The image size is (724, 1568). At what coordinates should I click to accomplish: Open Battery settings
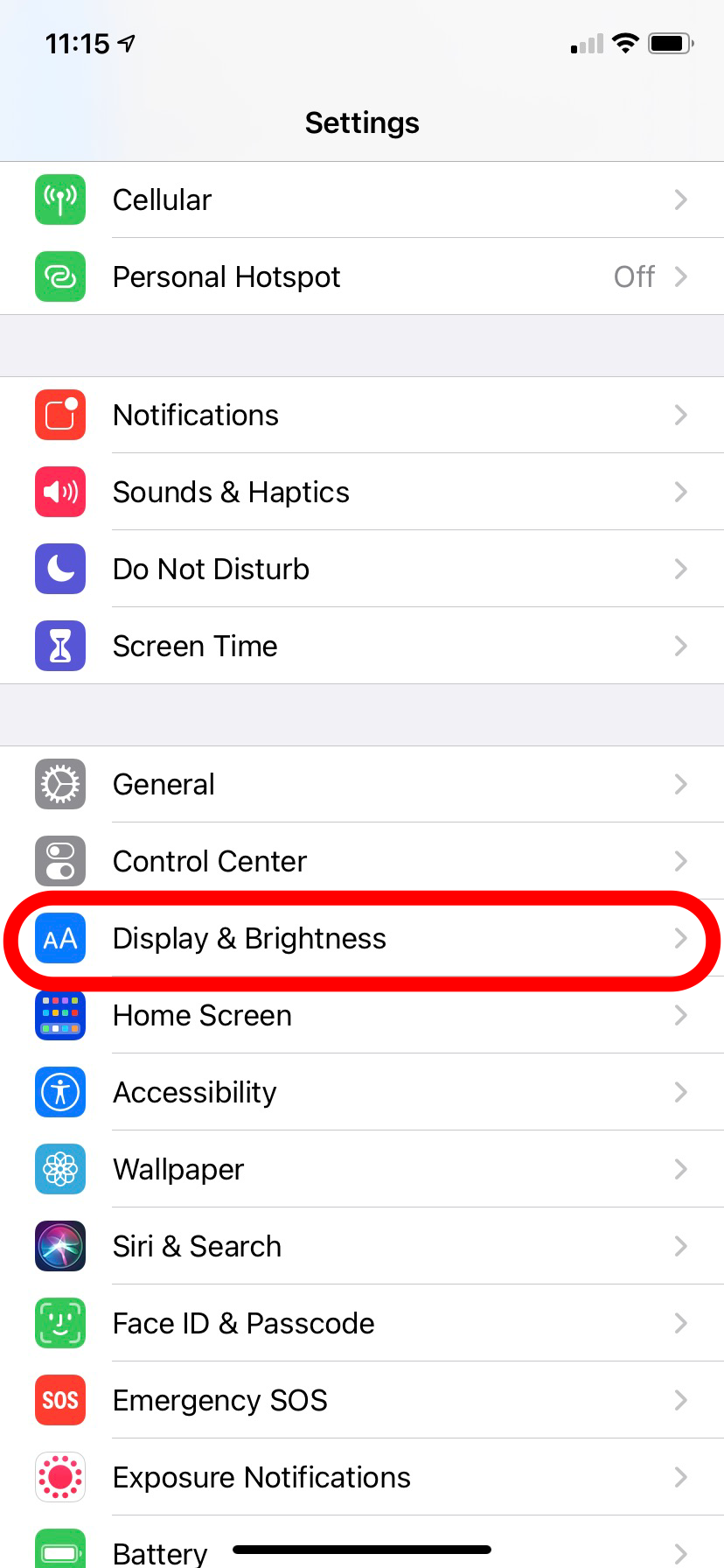point(362,1545)
